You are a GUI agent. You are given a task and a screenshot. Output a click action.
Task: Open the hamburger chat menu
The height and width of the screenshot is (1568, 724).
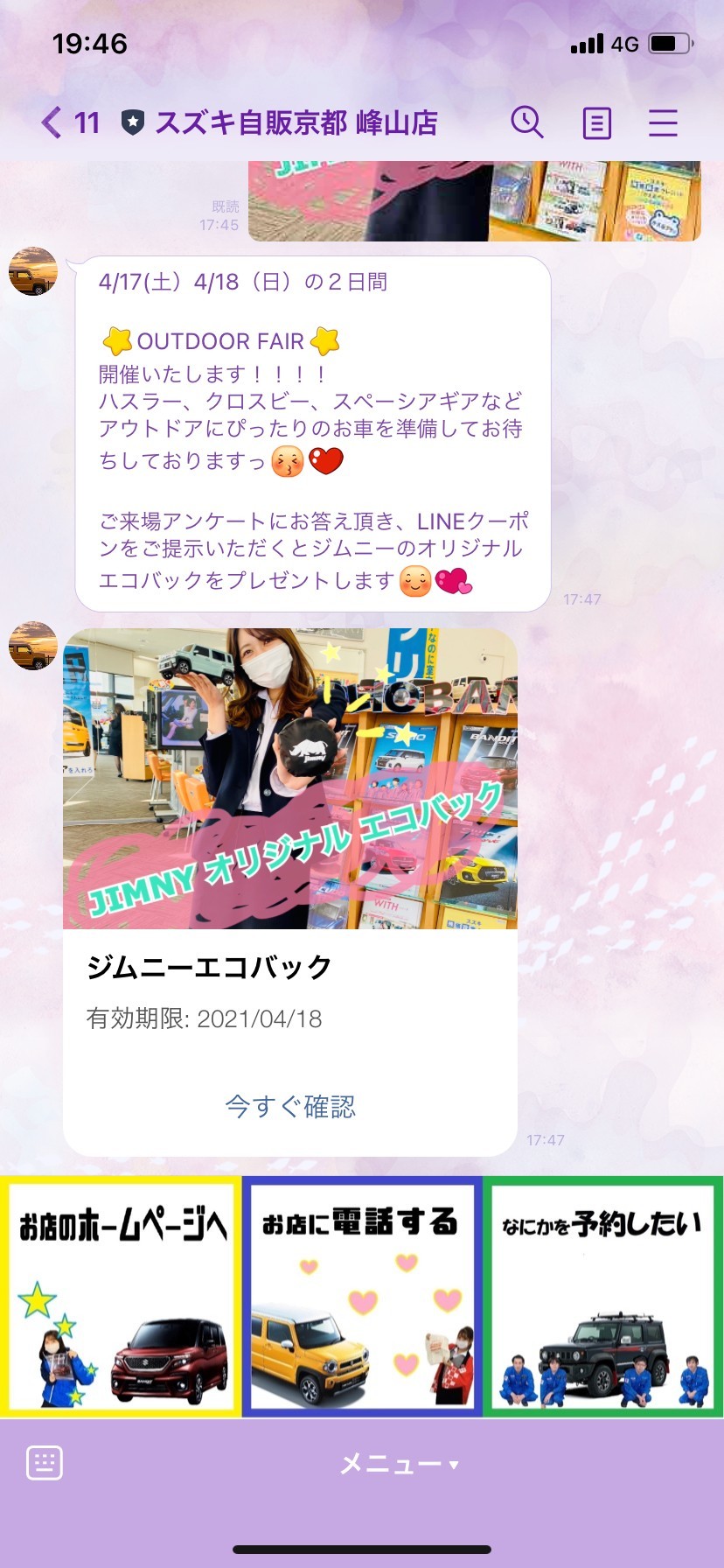[663, 122]
